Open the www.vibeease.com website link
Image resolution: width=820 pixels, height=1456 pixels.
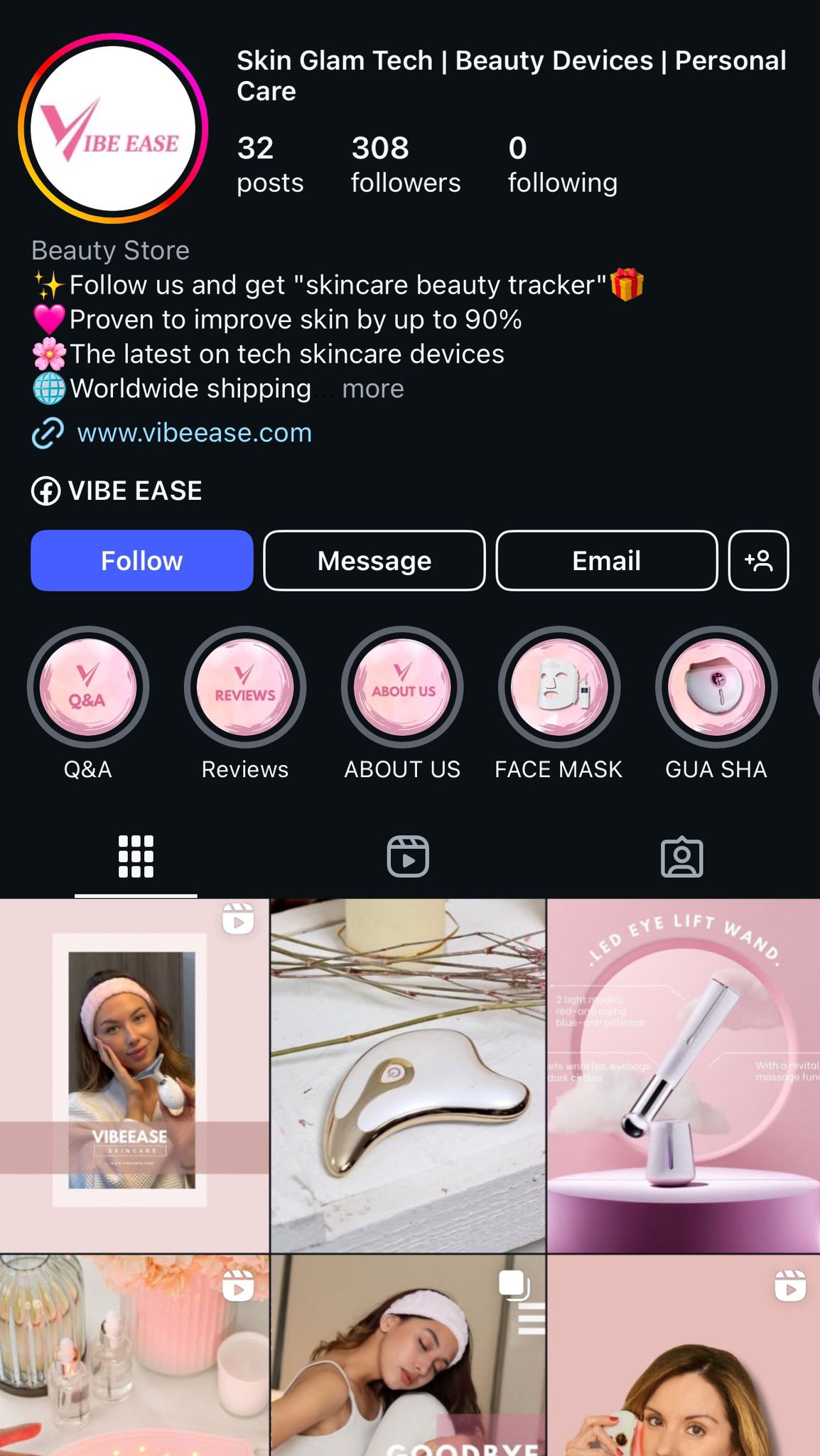(194, 432)
